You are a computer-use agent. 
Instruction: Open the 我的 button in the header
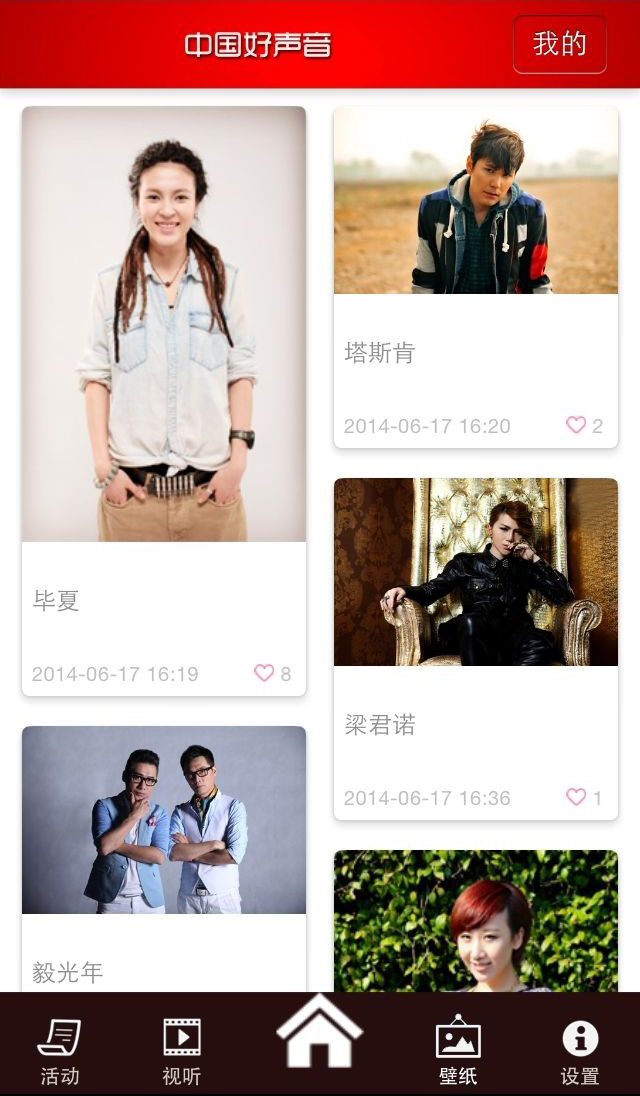[559, 45]
